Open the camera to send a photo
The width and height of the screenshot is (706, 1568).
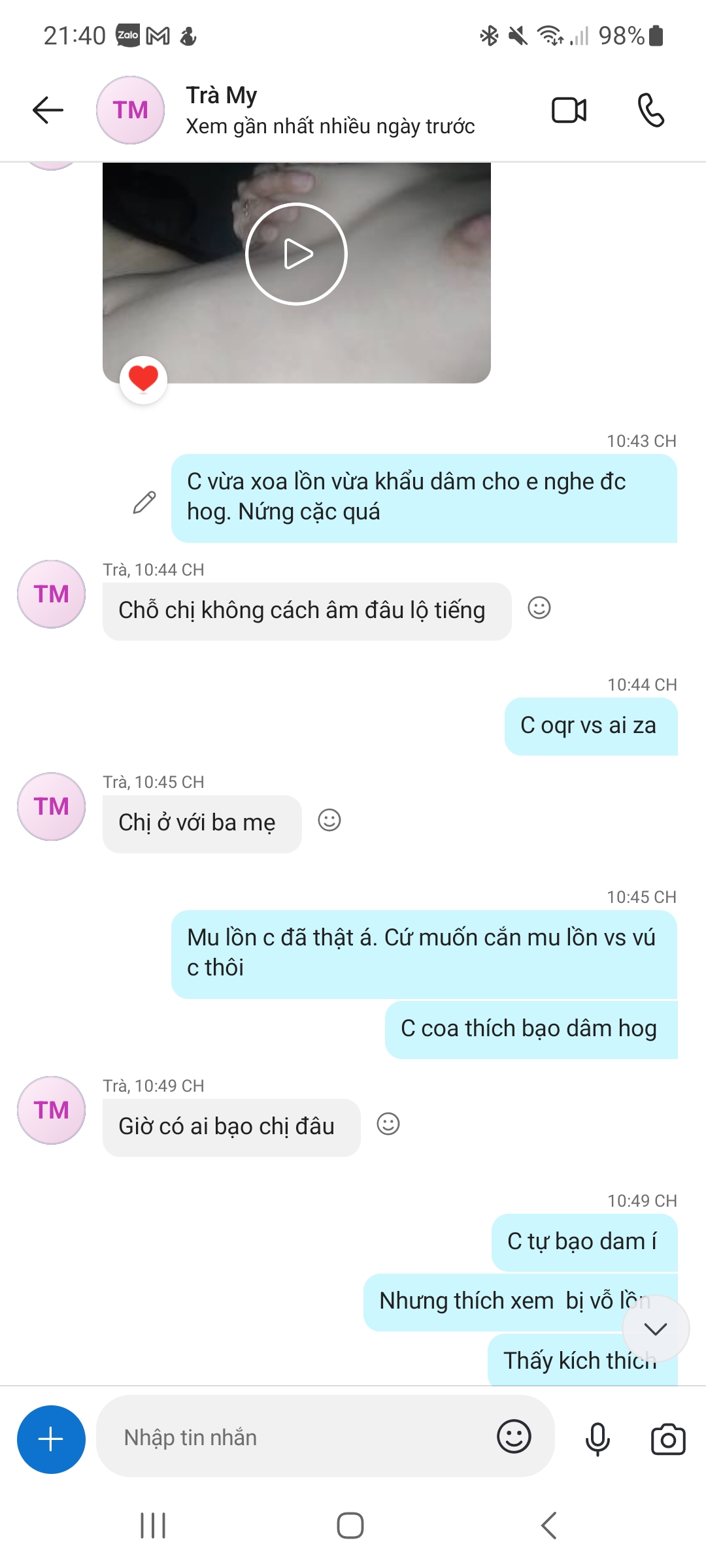coord(668,1439)
